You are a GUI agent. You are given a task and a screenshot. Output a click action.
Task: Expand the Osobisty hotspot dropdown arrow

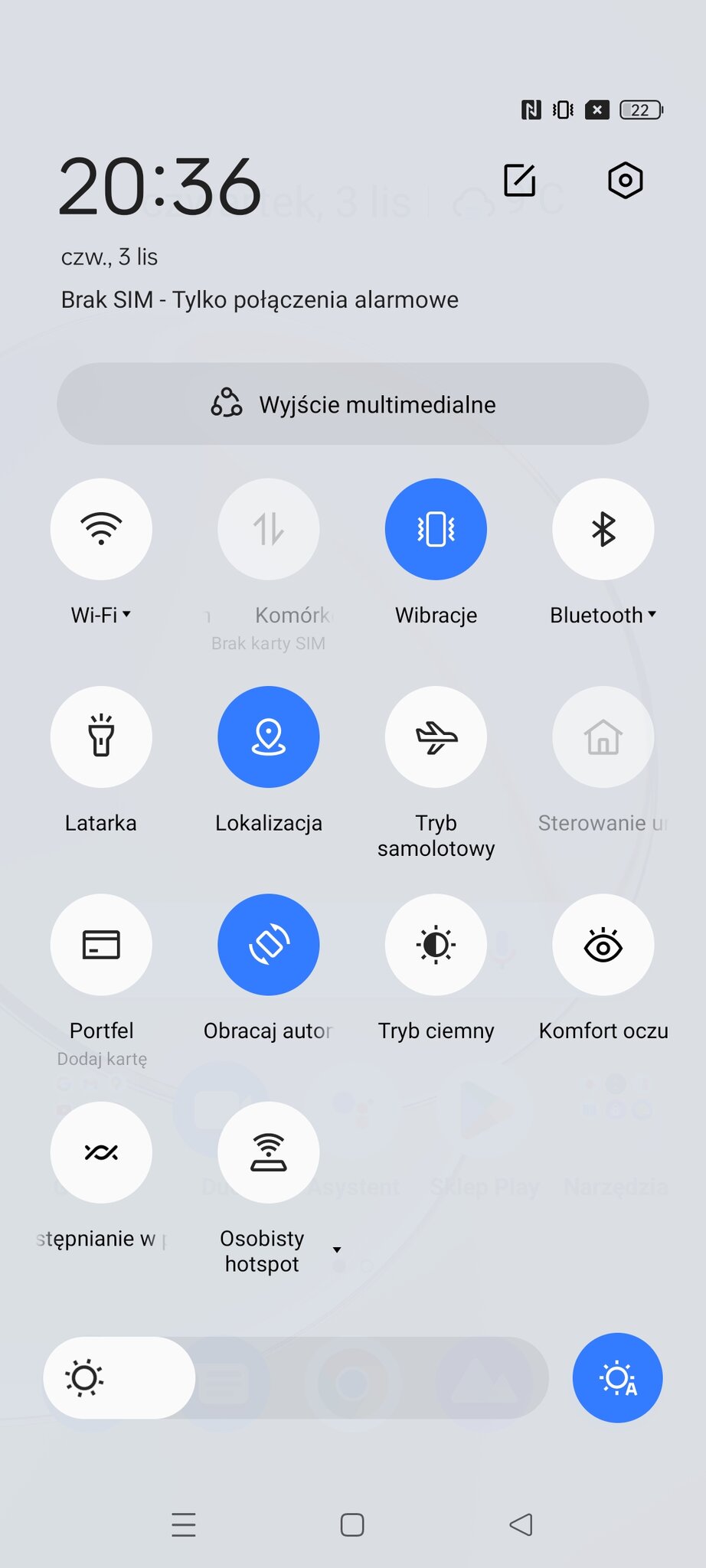337,1250
